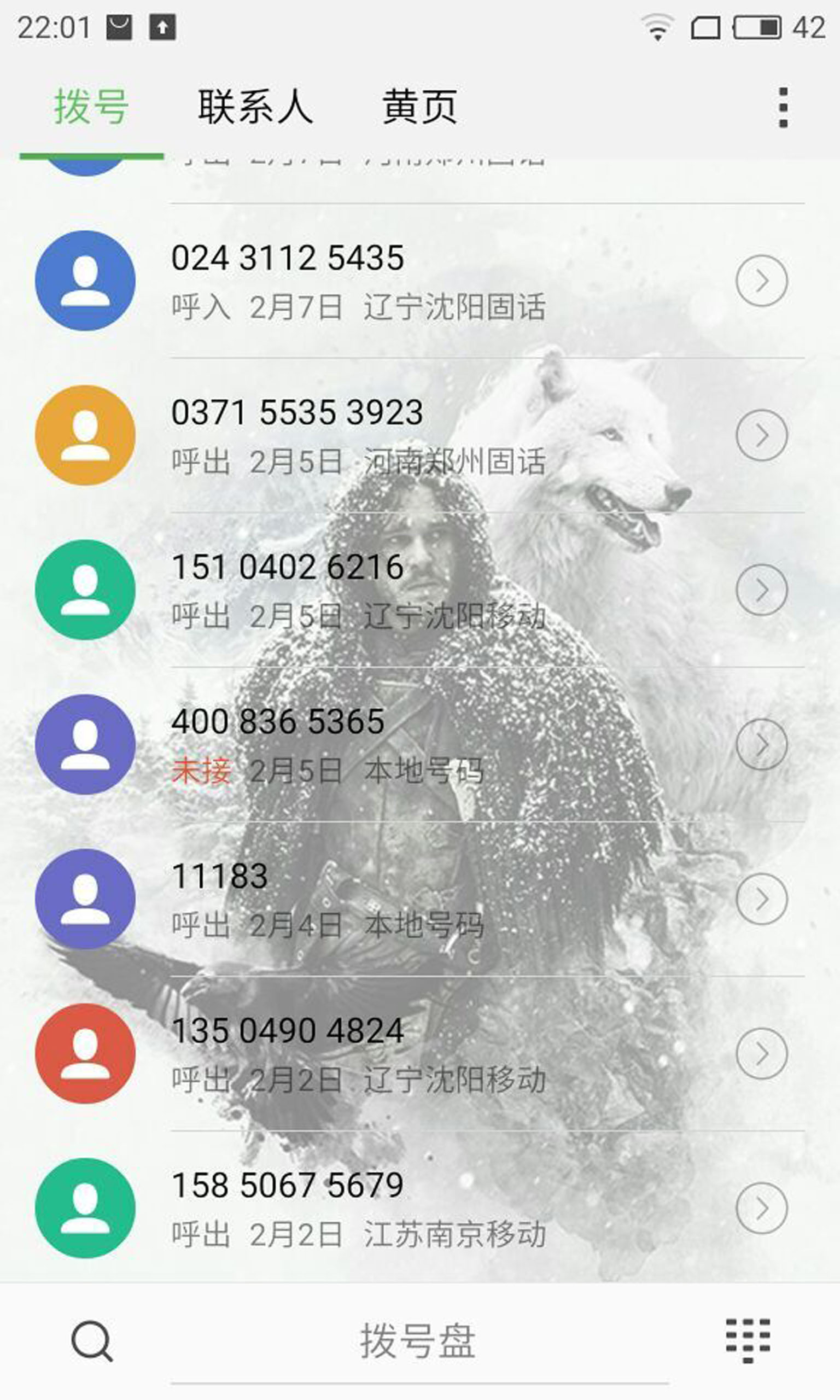The width and height of the screenshot is (840, 1400).
Task: Return missed call from 400 836 5365
Action: [420, 744]
